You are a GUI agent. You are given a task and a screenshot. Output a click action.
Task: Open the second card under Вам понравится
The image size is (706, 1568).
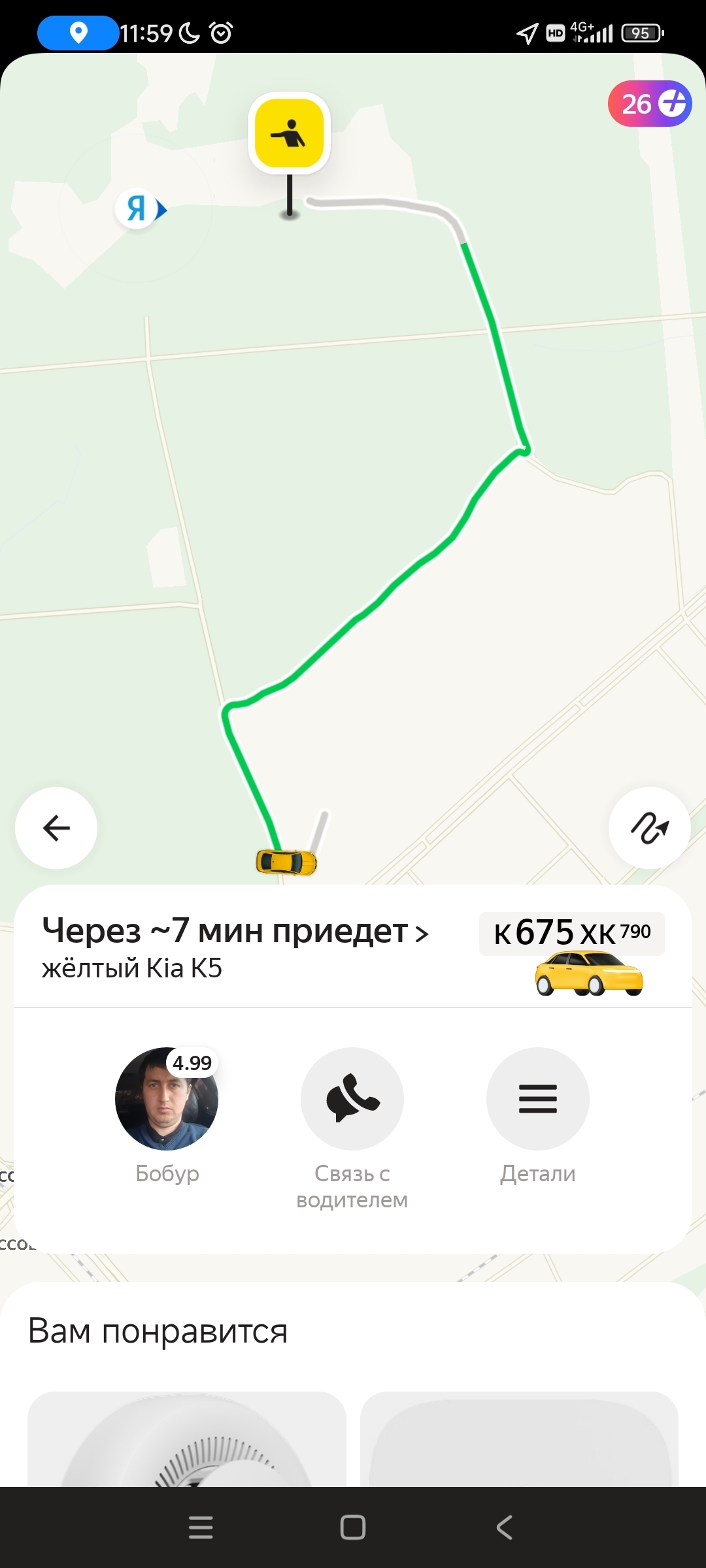click(519, 1439)
